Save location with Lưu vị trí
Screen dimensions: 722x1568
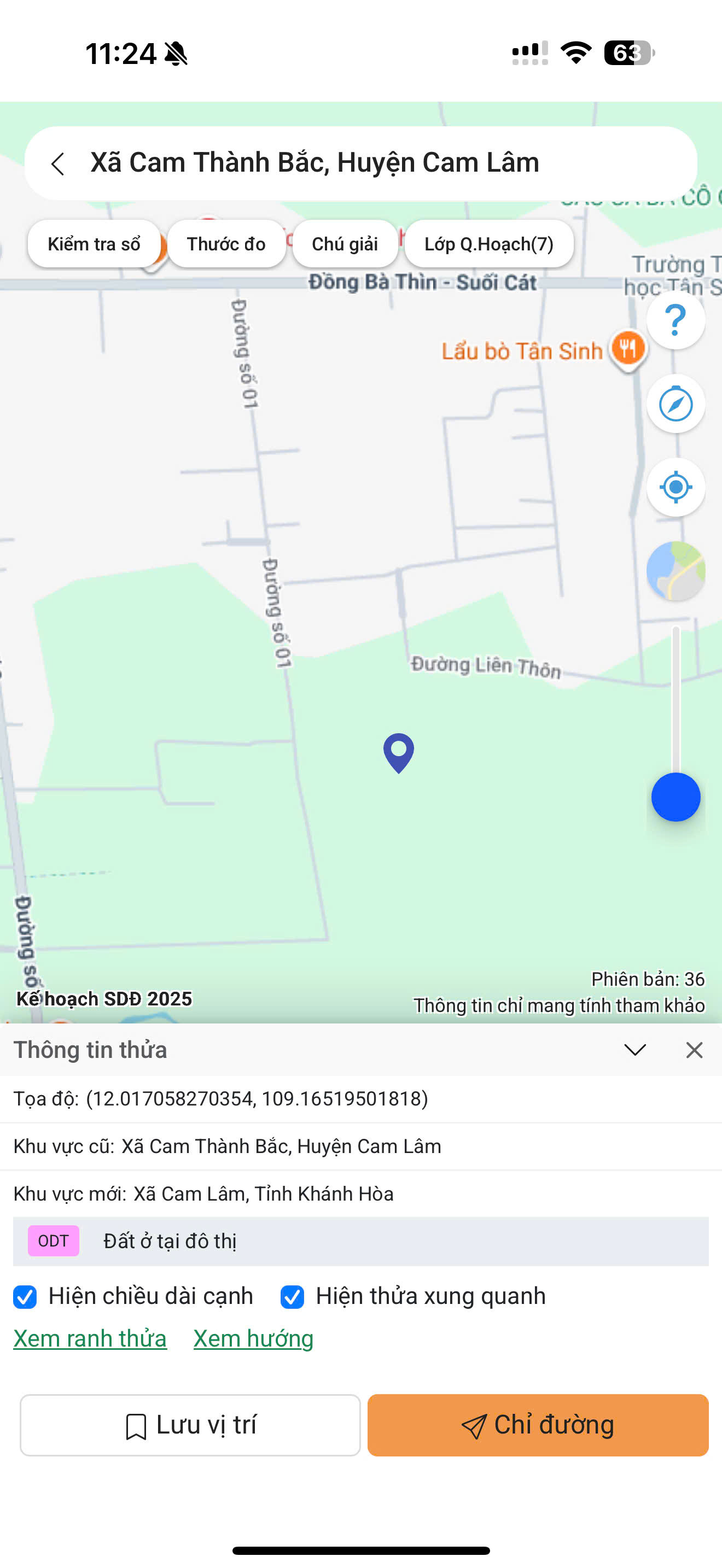click(190, 1425)
